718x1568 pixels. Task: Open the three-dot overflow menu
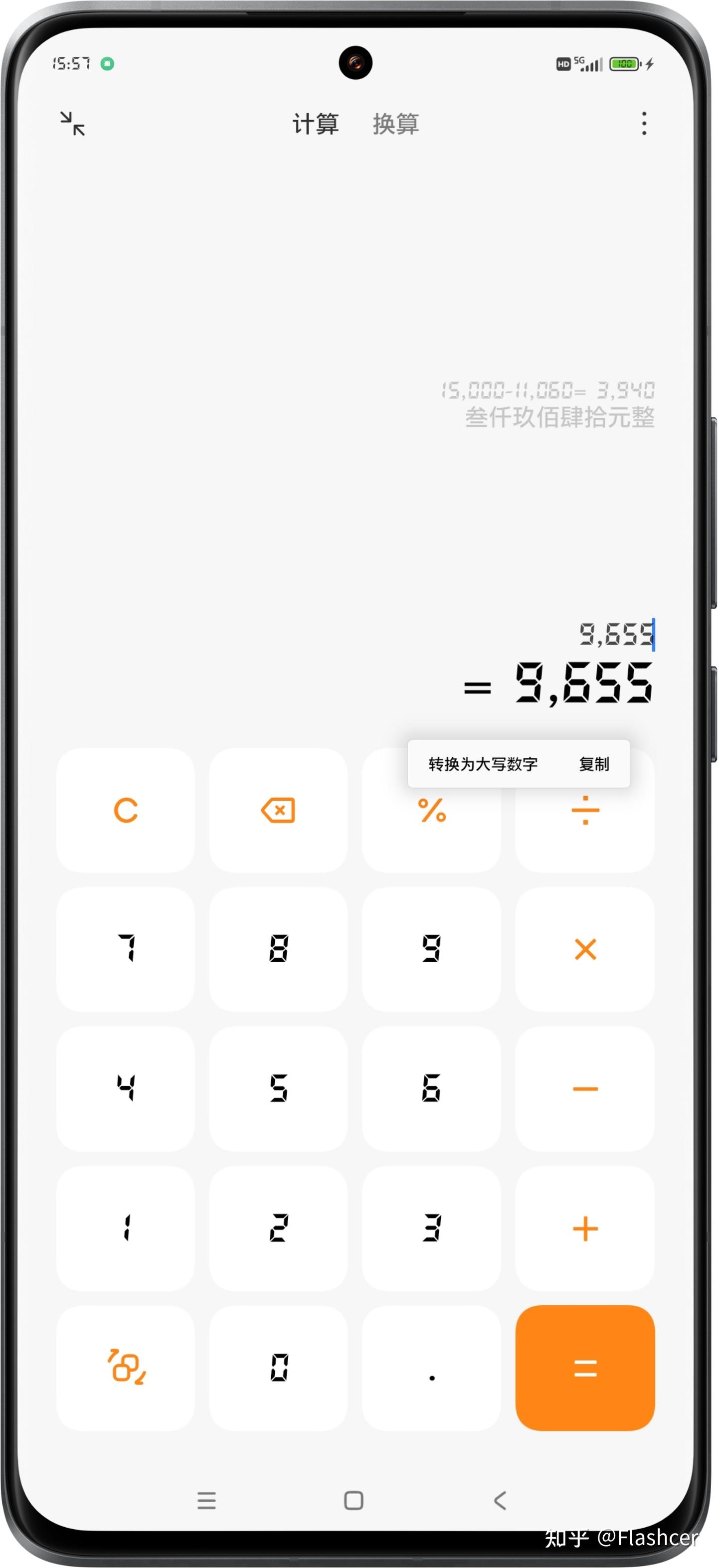(644, 124)
